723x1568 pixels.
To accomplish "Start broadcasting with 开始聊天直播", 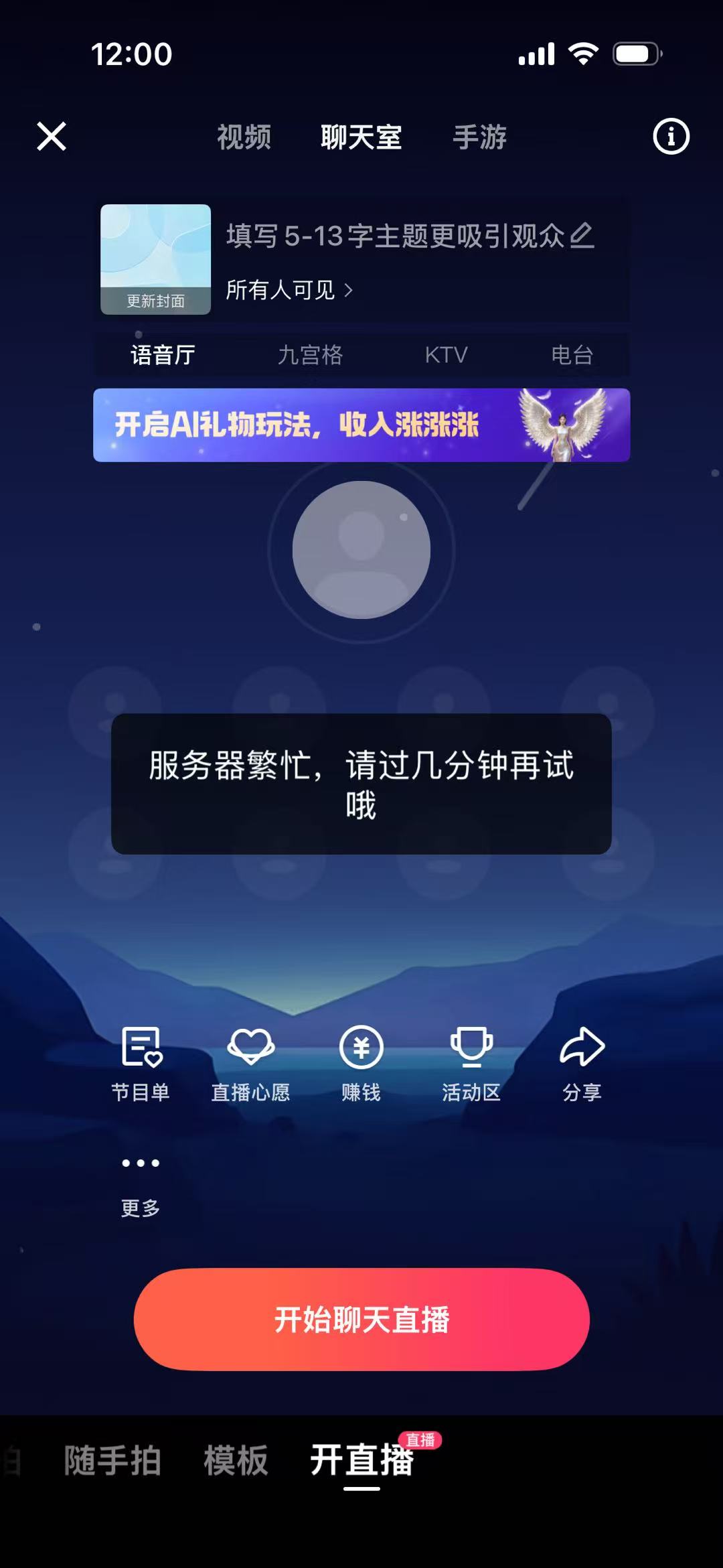I will coord(361,1320).
